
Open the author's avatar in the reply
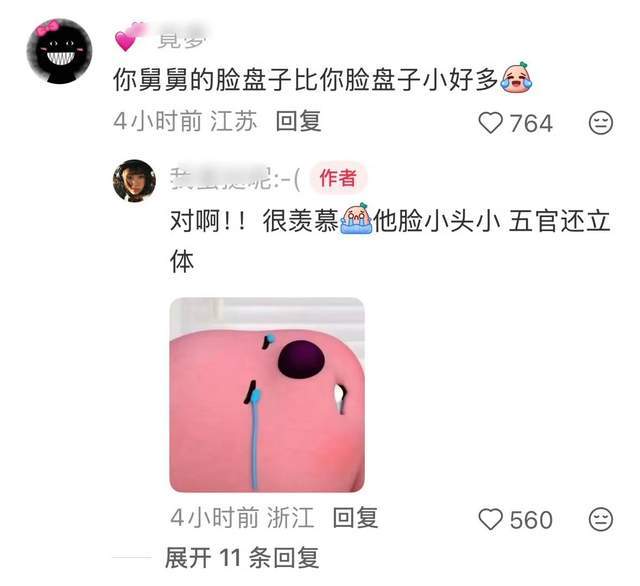tap(134, 181)
